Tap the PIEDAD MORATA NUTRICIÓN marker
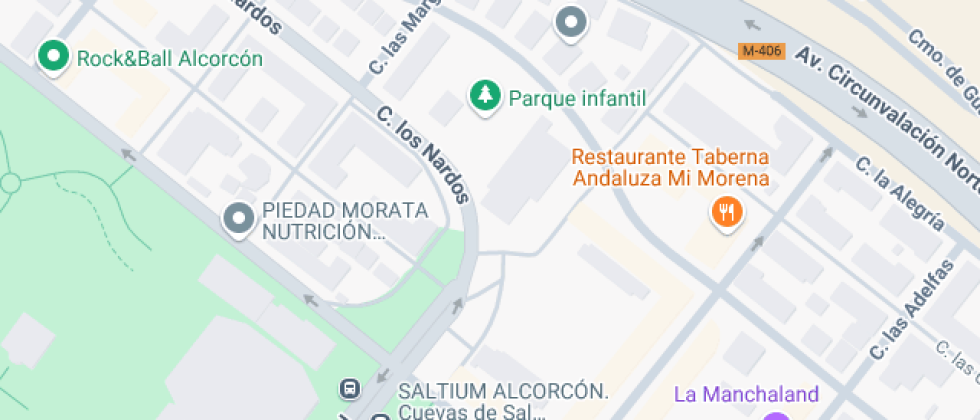This screenshot has width=980, height=420. (x=239, y=218)
